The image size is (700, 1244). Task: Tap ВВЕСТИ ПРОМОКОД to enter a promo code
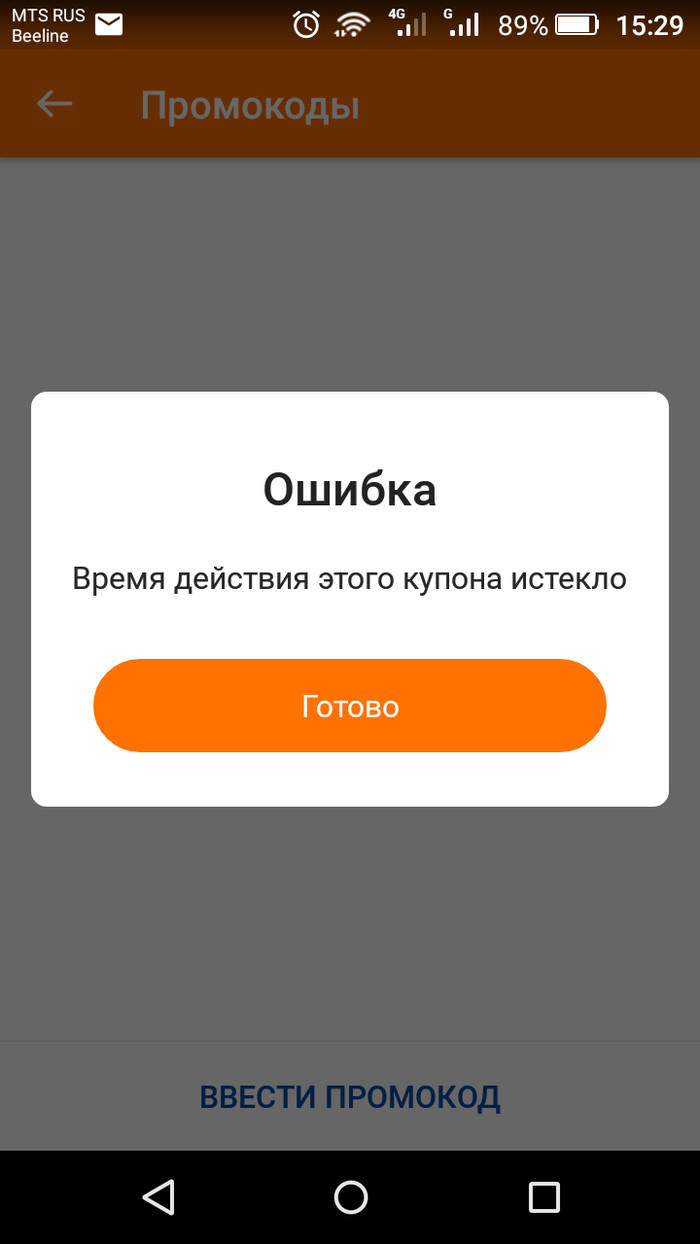point(350,1097)
